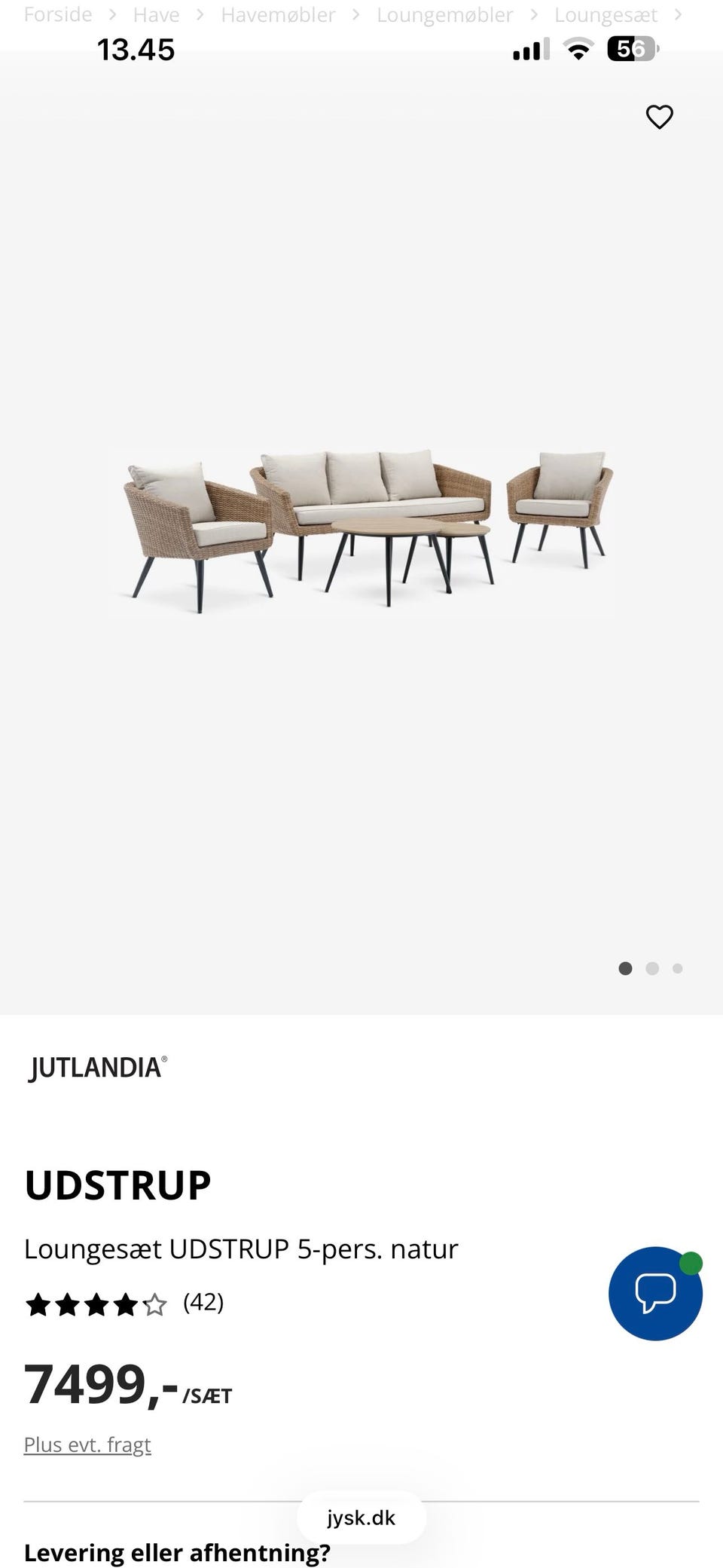Image resolution: width=723 pixels, height=1568 pixels.
Task: Go to the Loungemøbler breadcrumb
Action: pyautogui.click(x=444, y=14)
